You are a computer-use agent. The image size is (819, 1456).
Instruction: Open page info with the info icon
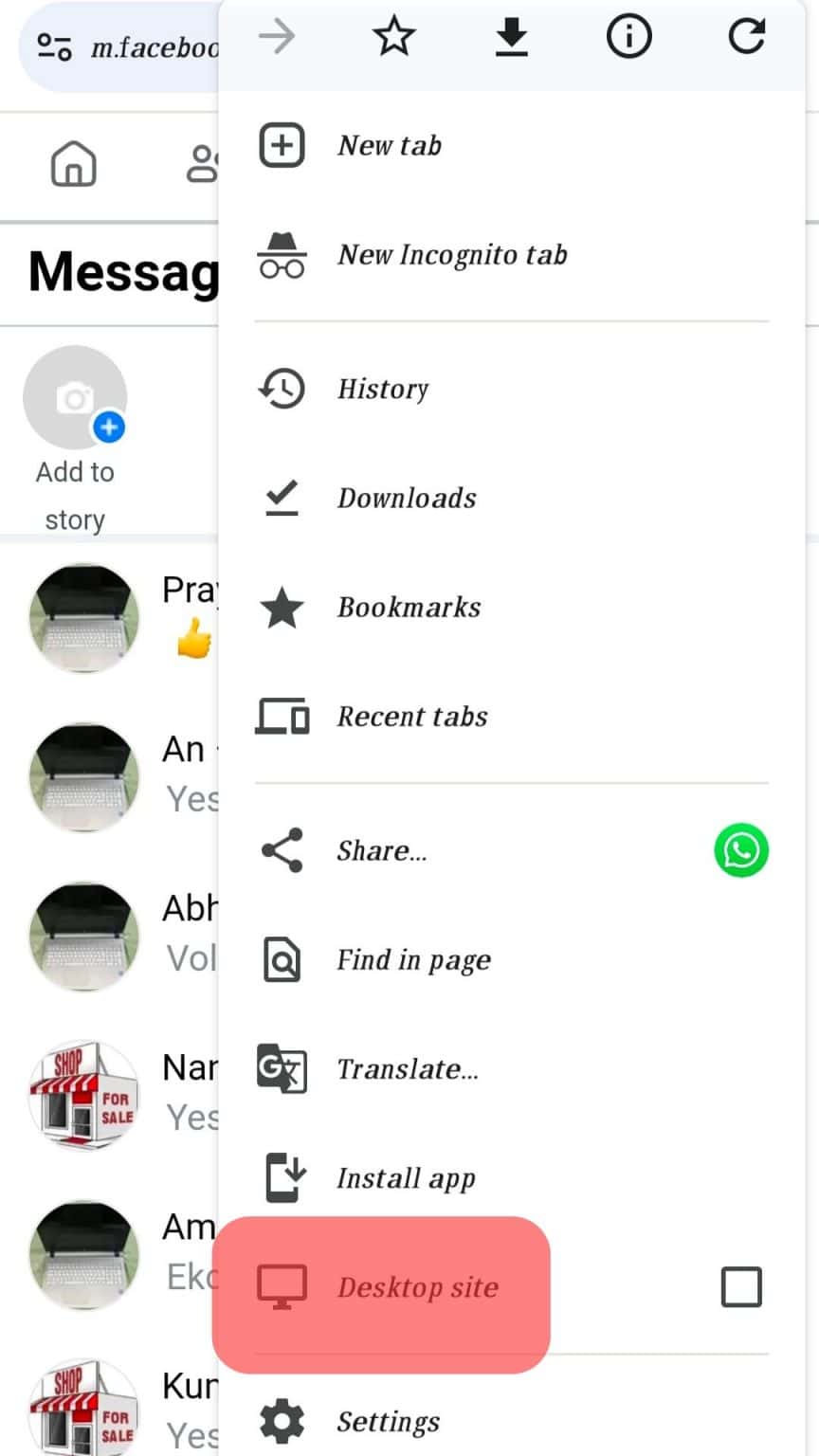pos(628,37)
